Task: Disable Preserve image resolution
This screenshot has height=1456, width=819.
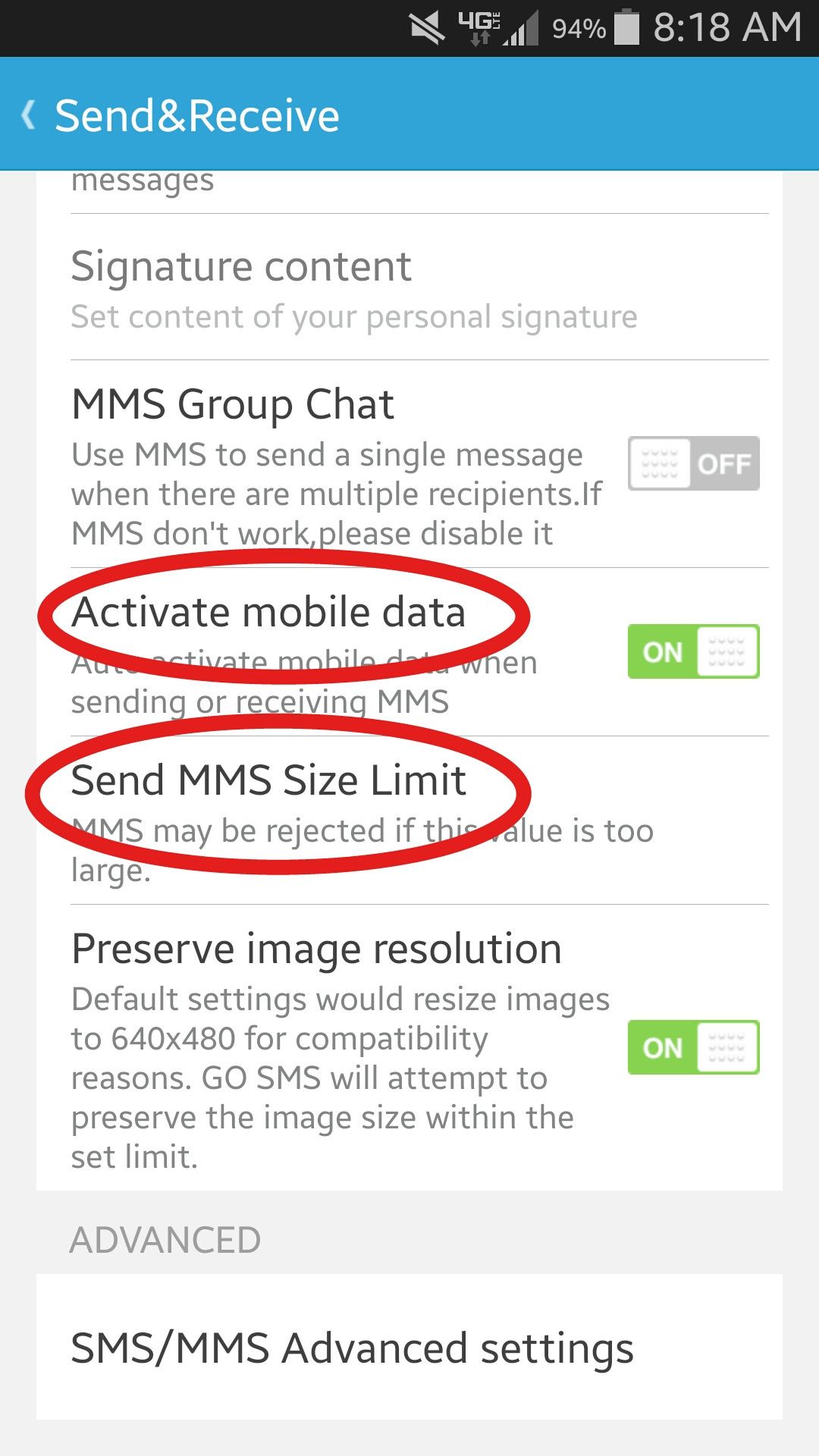Action: pos(693,1047)
